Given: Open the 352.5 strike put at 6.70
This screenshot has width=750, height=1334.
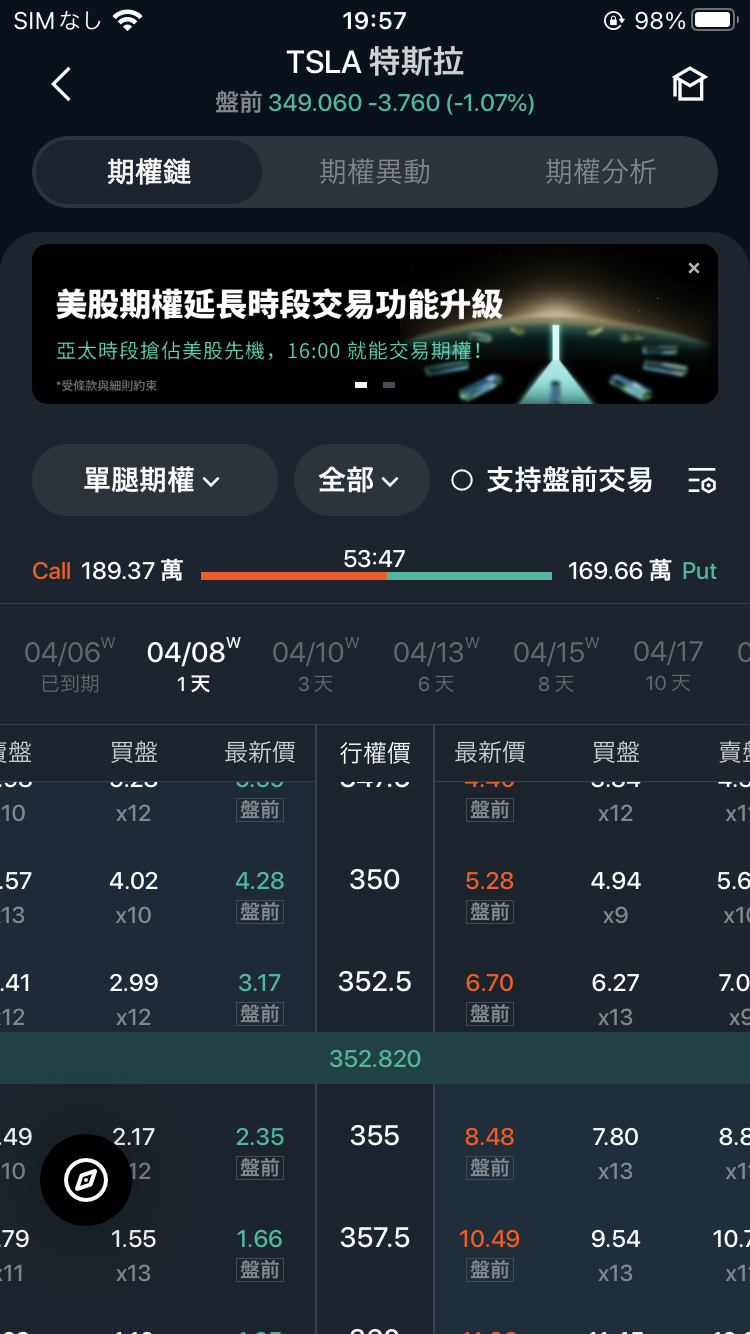Looking at the screenshot, I should tap(489, 983).
